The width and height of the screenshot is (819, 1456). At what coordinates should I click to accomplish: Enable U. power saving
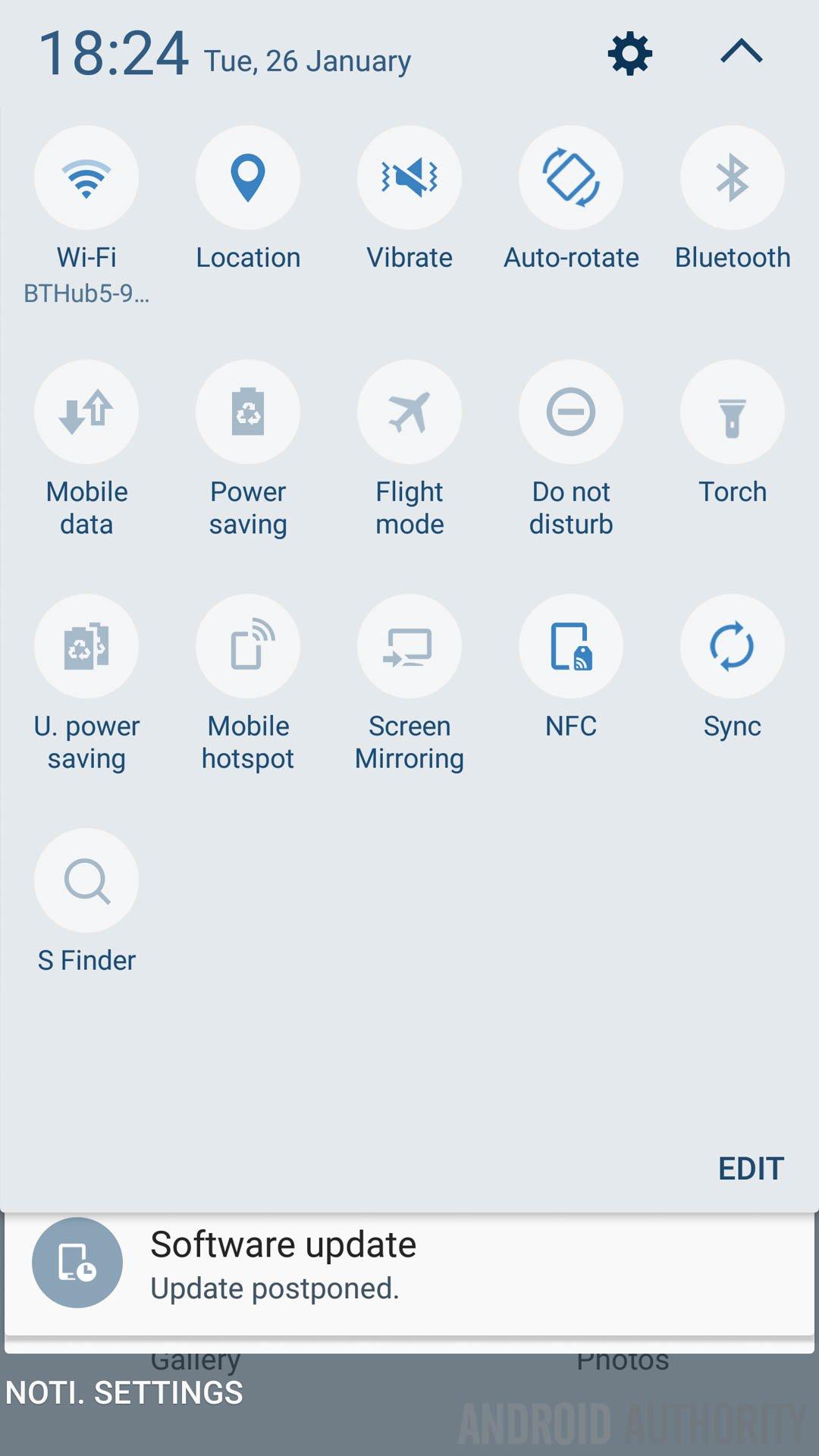tap(86, 646)
